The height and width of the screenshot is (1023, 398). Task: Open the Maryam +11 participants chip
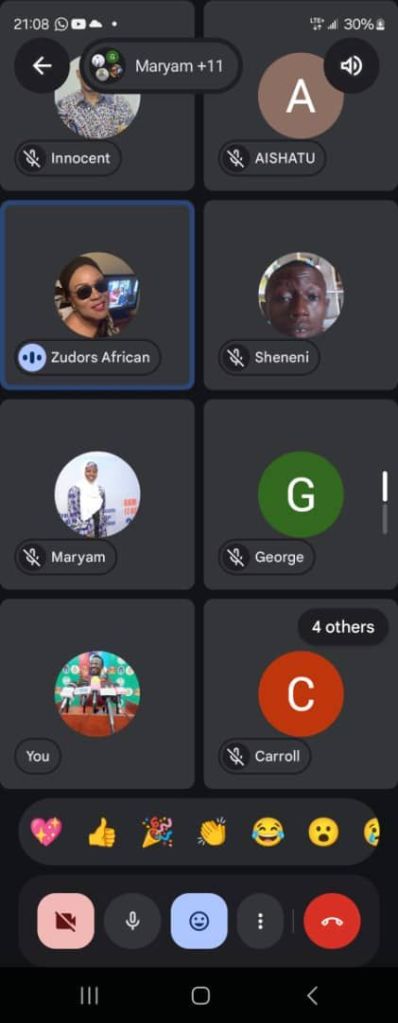click(x=161, y=66)
